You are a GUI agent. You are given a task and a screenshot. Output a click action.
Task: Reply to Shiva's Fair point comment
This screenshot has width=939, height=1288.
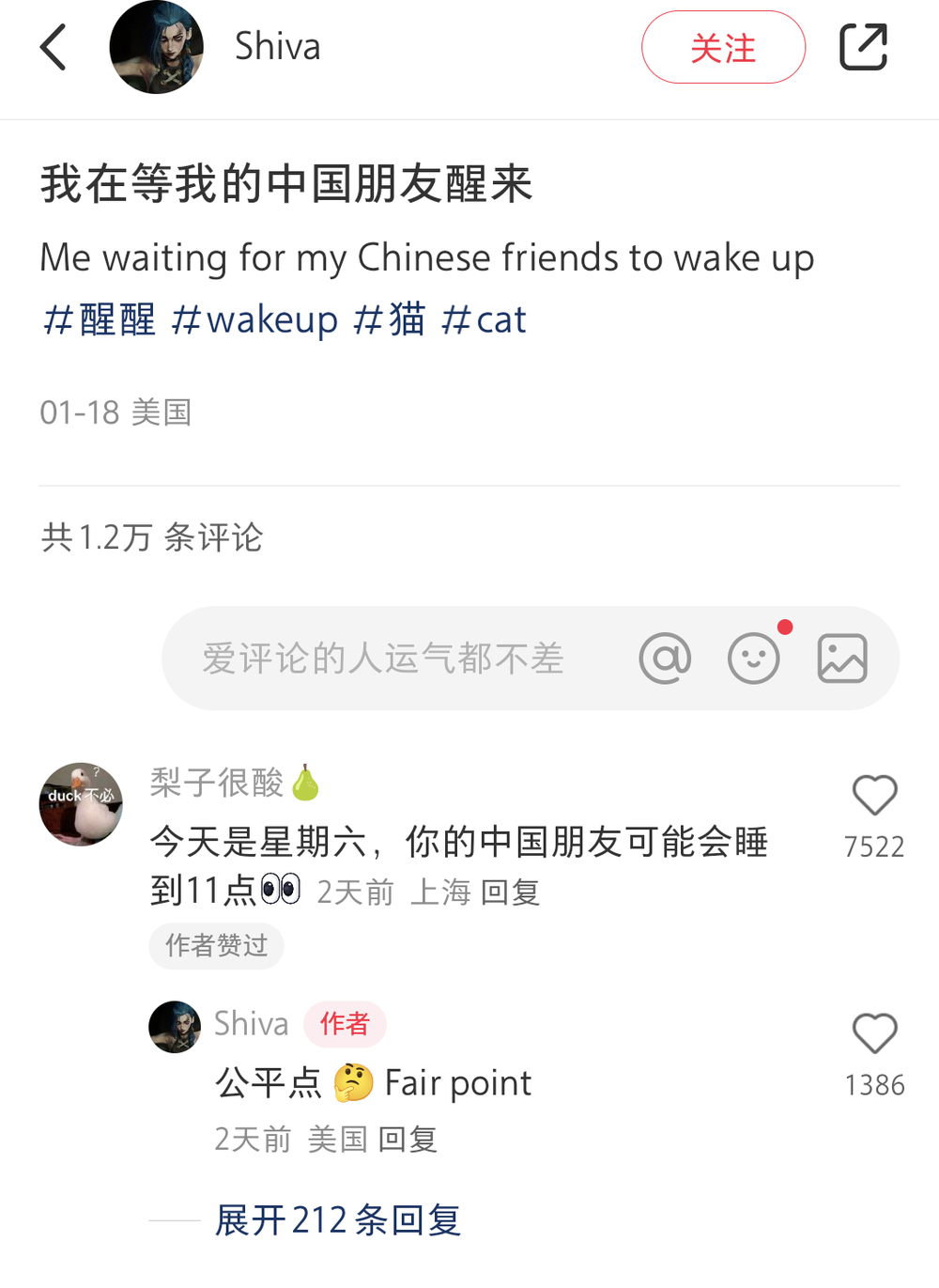coord(408,1140)
